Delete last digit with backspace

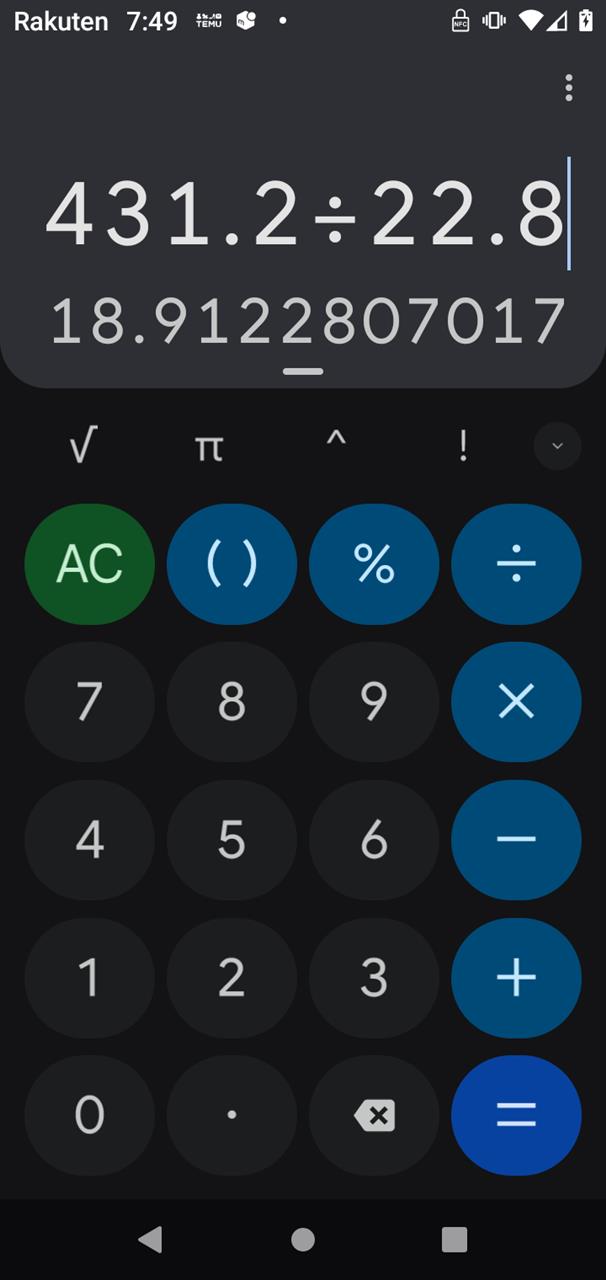tap(374, 1115)
